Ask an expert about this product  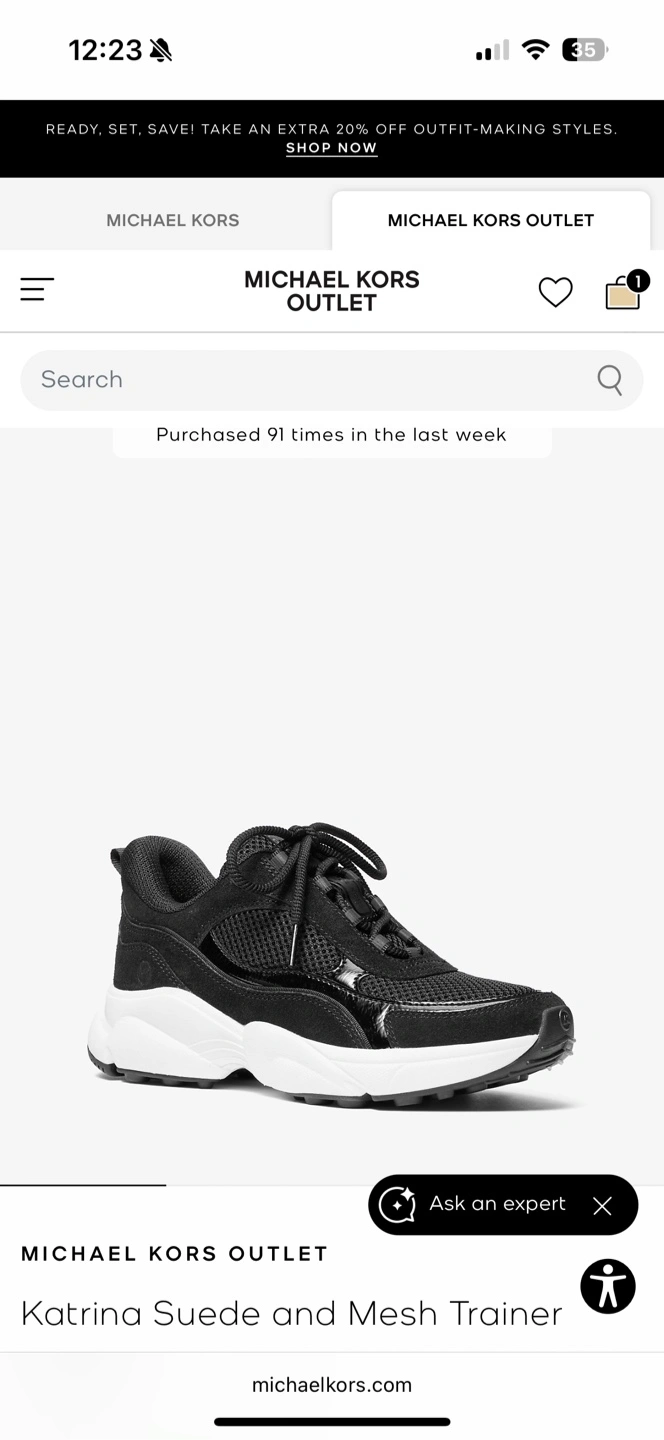480,1204
